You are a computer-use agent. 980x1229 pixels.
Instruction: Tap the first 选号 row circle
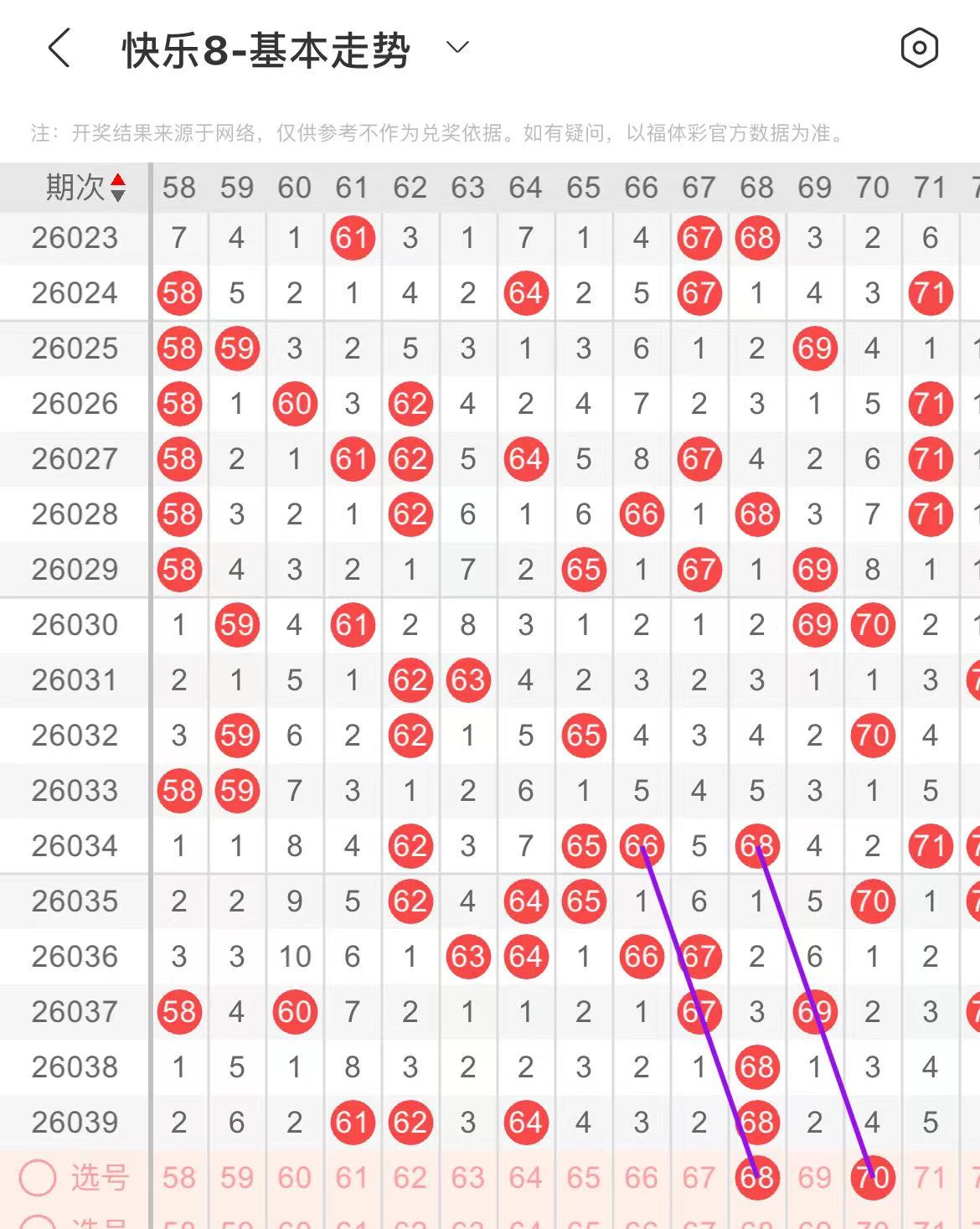point(38,1177)
